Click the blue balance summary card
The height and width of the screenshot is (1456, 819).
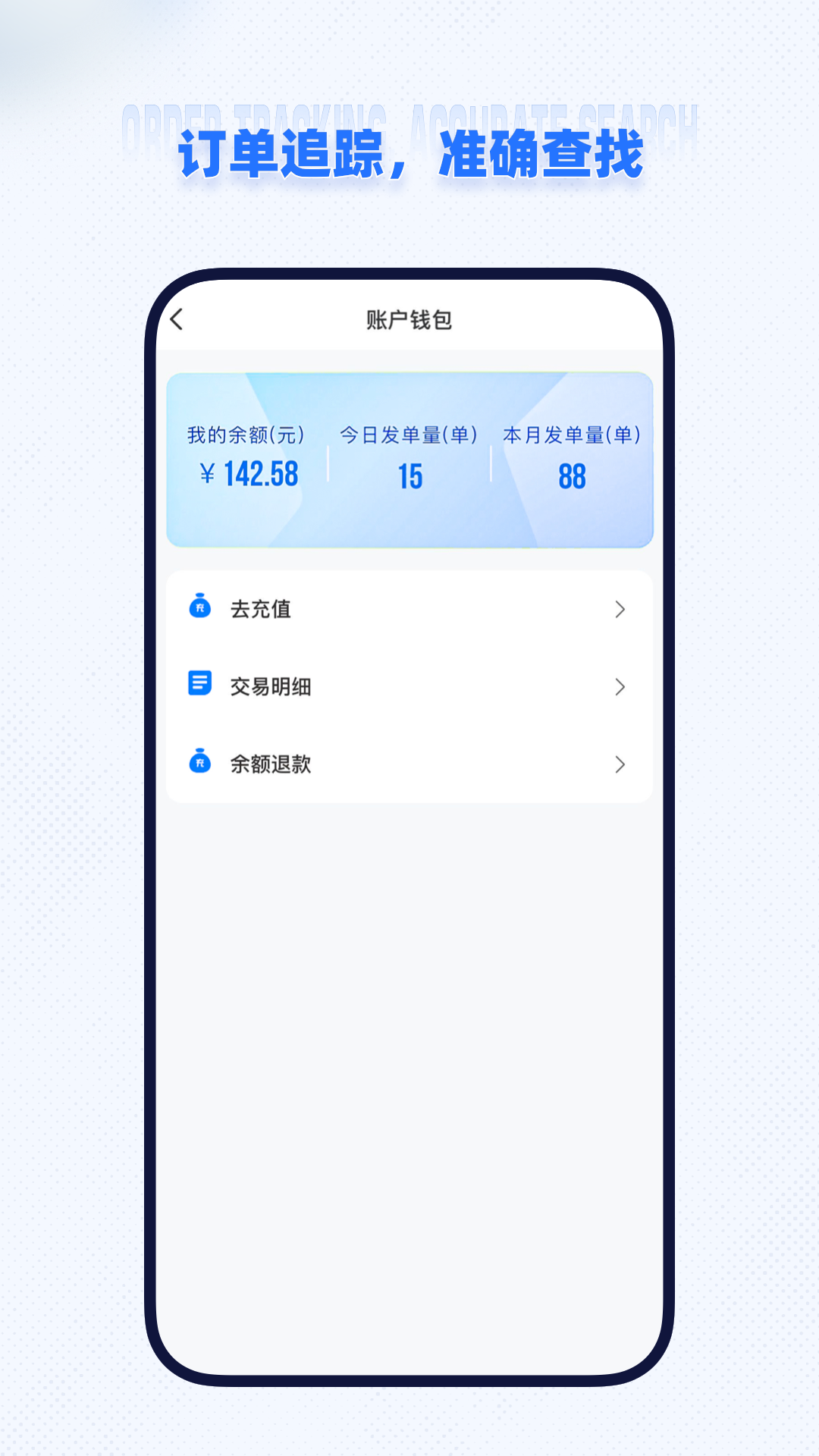409,457
